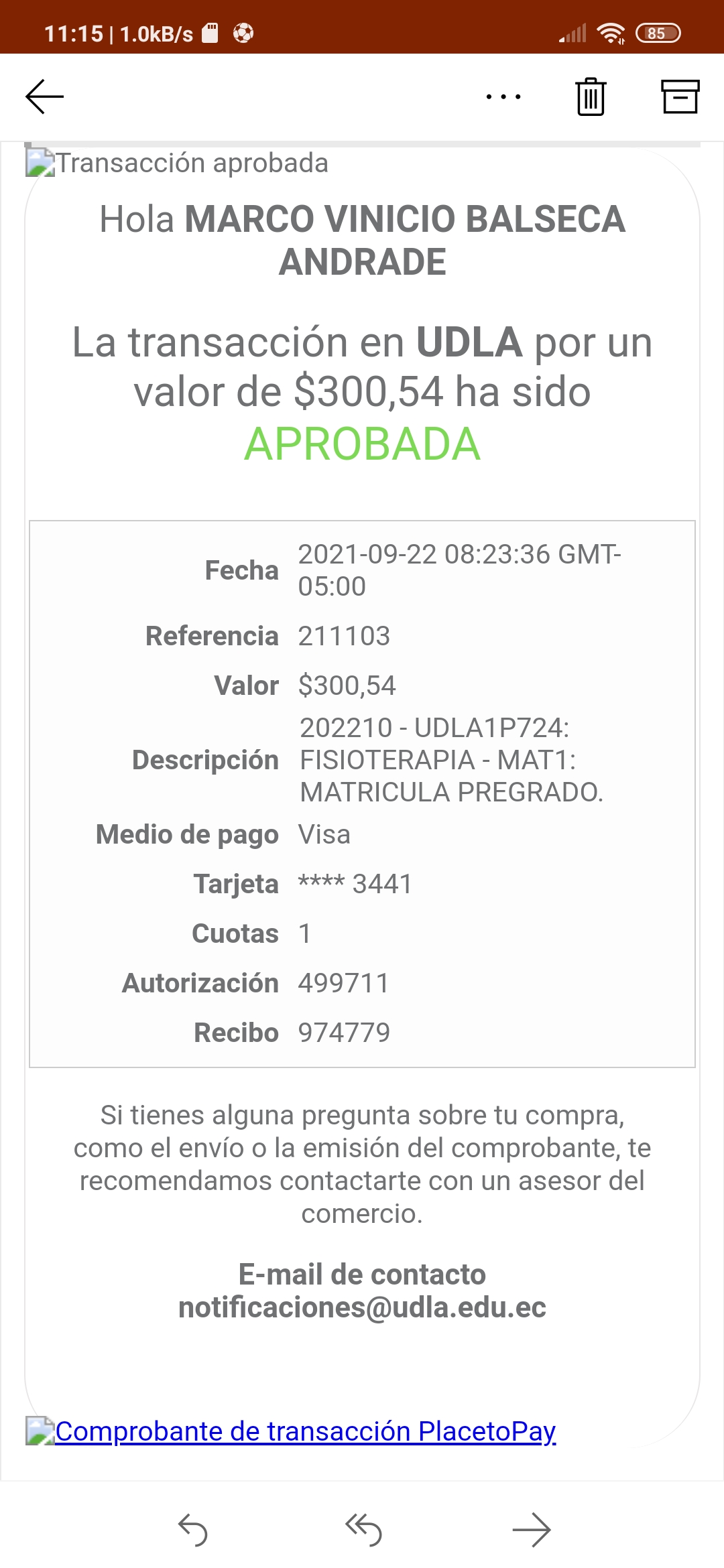
Task: Forward this email
Action: [x=531, y=1530]
